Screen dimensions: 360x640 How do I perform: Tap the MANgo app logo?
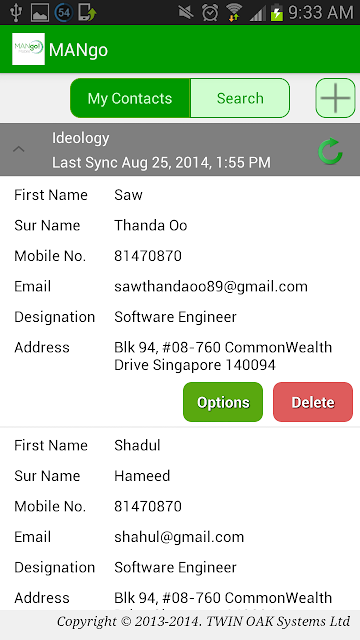click(x=29, y=49)
